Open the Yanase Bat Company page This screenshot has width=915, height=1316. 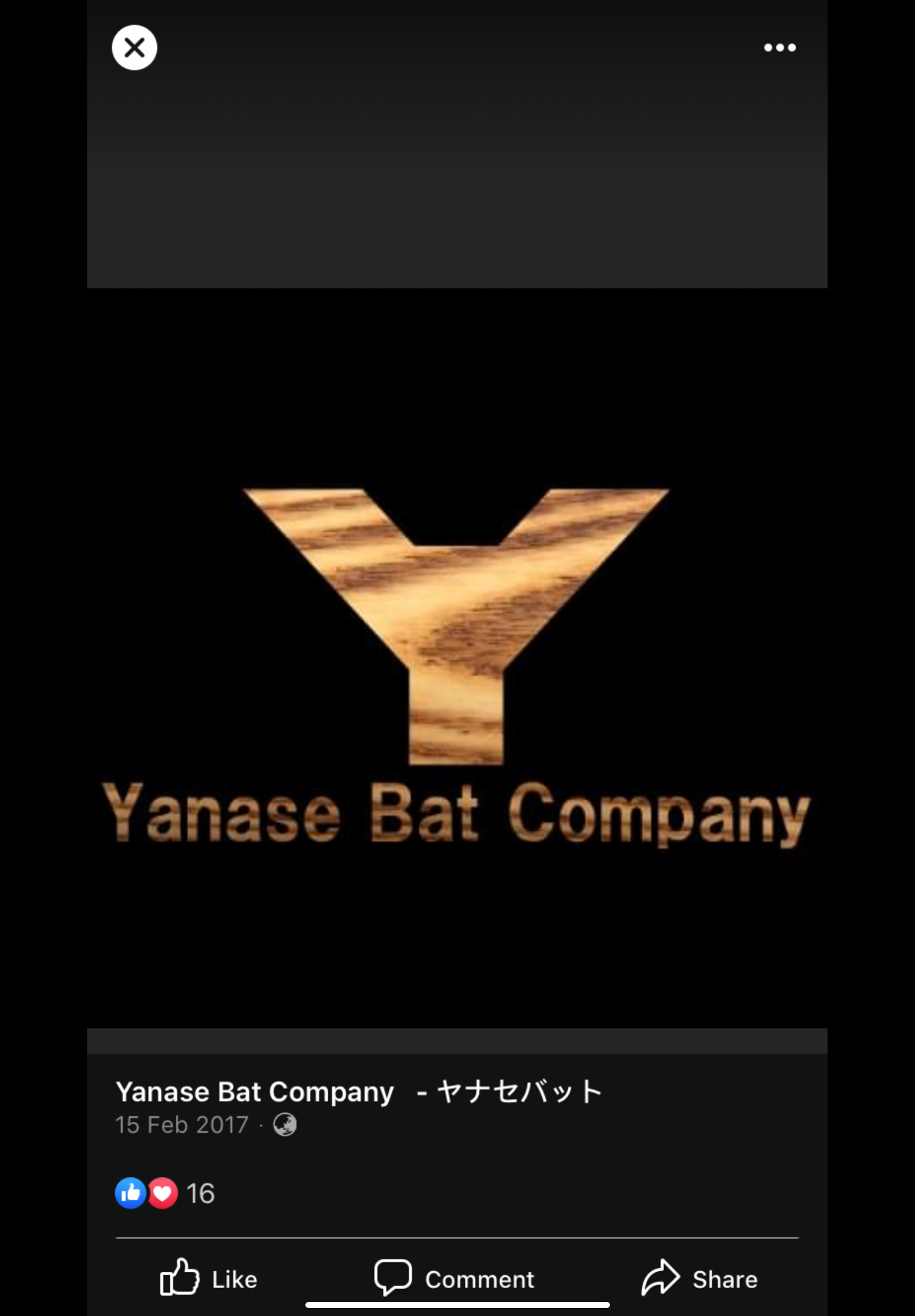(254, 1092)
